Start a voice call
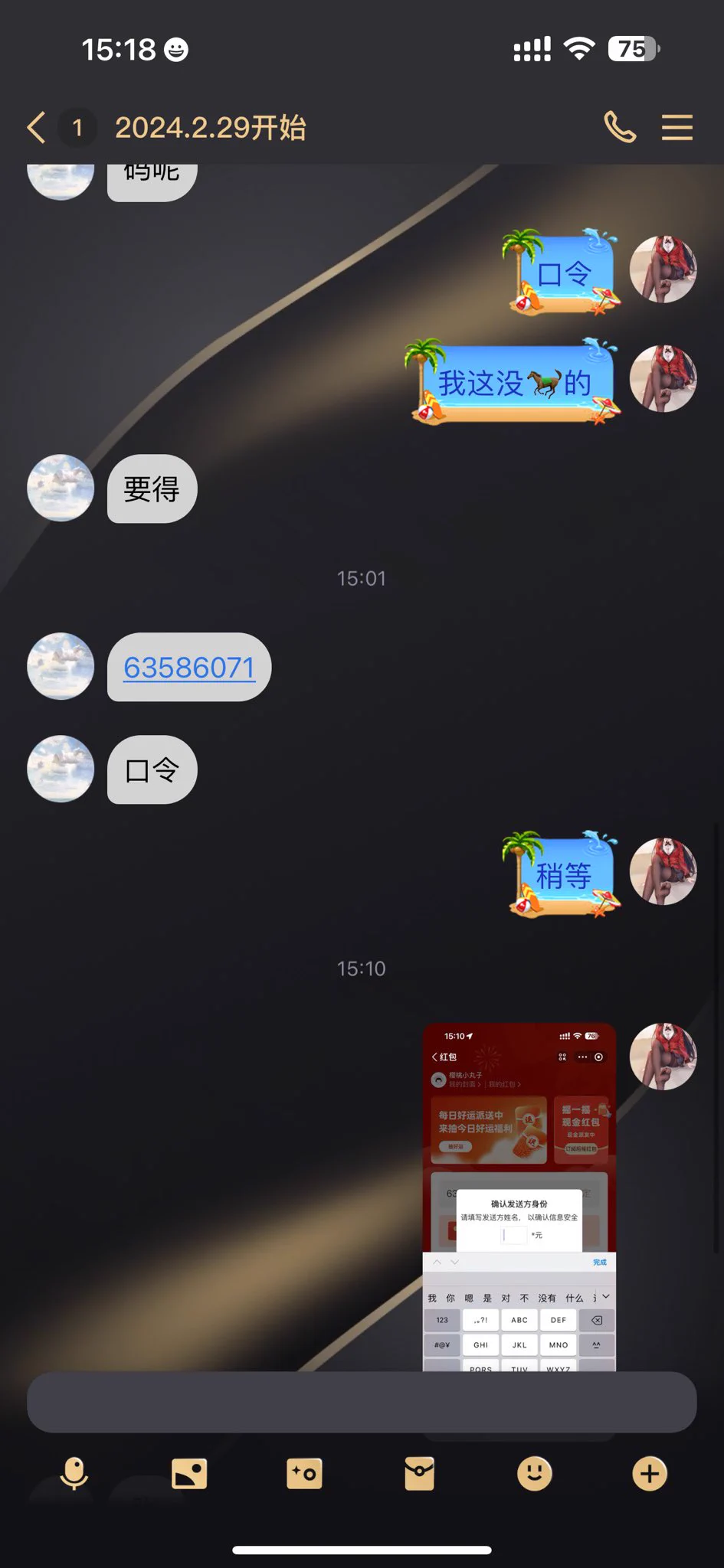The height and width of the screenshot is (1568, 724). click(x=619, y=127)
